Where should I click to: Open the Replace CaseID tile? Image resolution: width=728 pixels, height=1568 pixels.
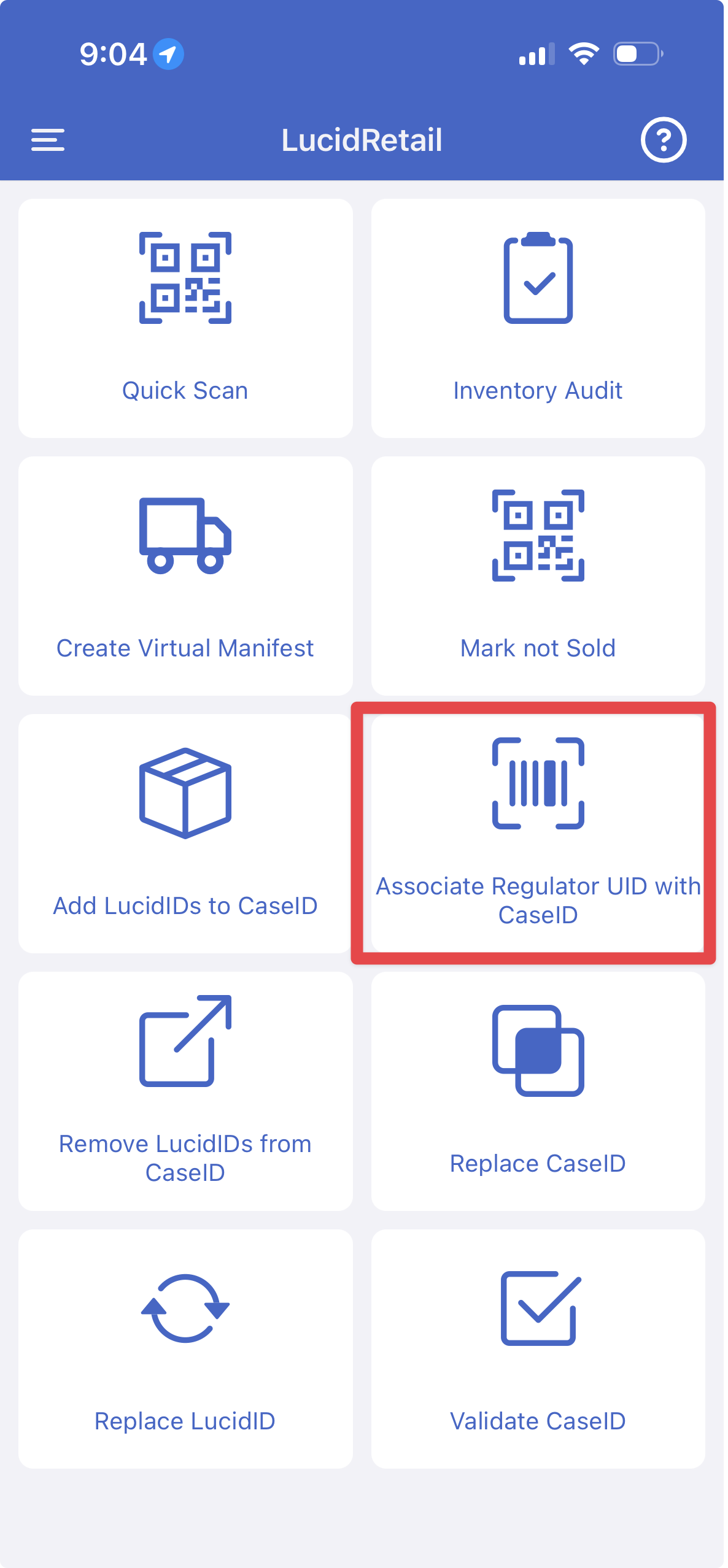click(538, 1091)
